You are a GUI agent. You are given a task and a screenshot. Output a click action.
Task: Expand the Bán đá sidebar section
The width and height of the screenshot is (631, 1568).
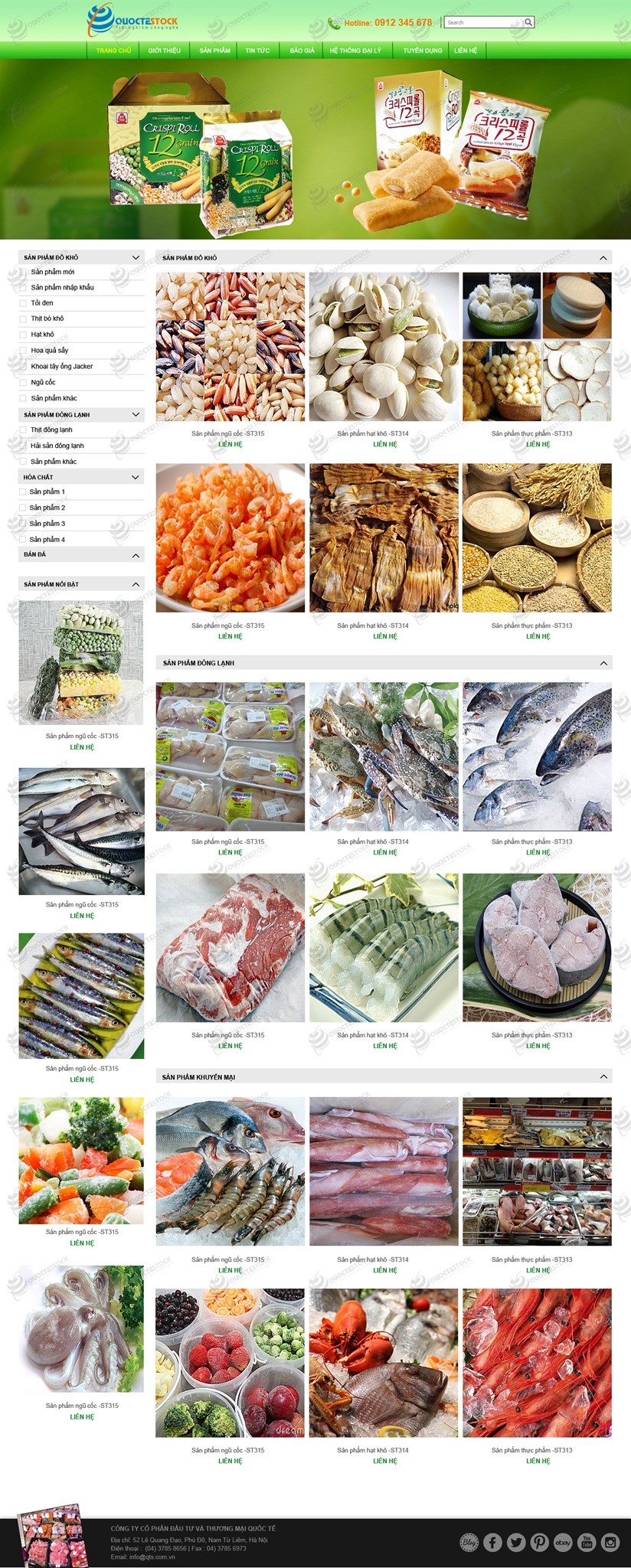[136, 555]
